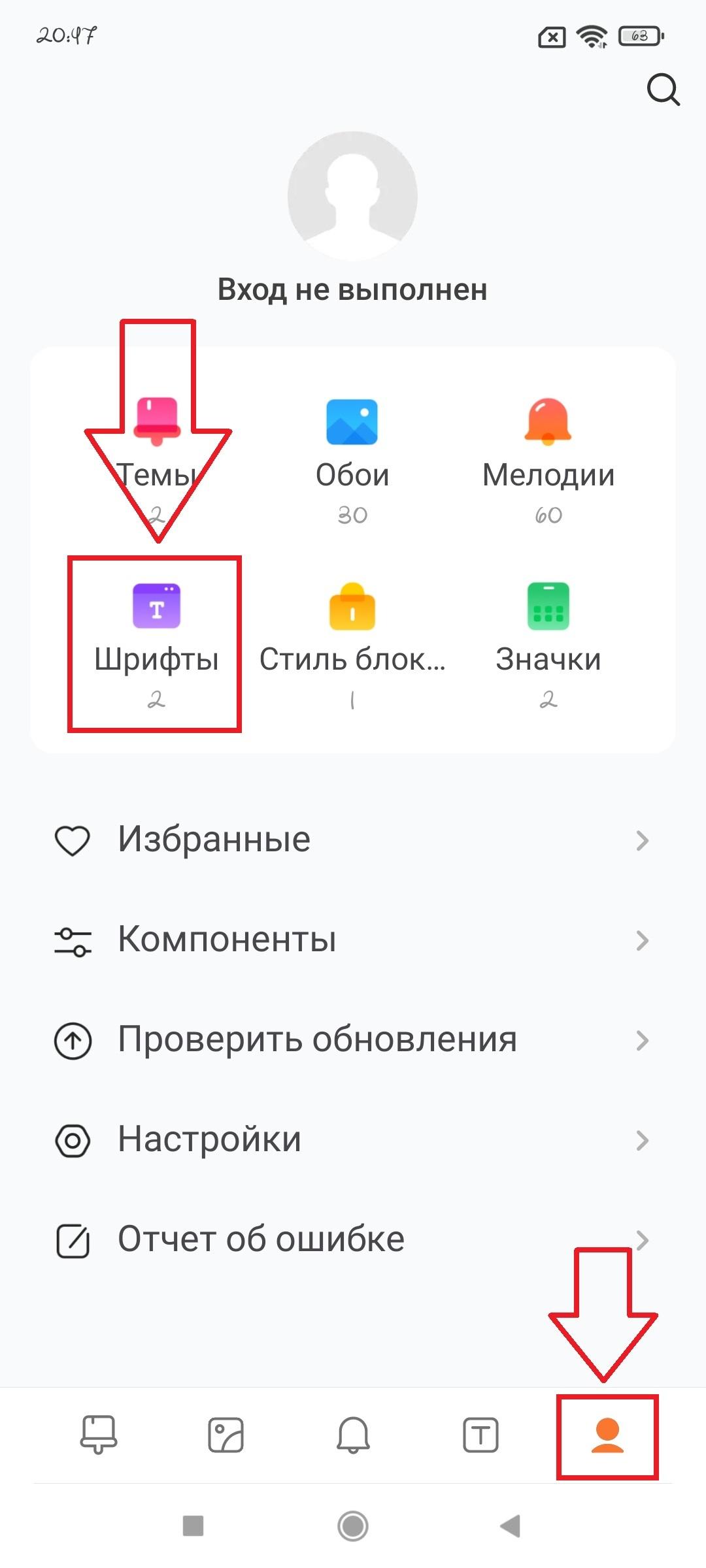706x1568 pixels.
Task: Go back with the system back button
Action: coord(510,1526)
